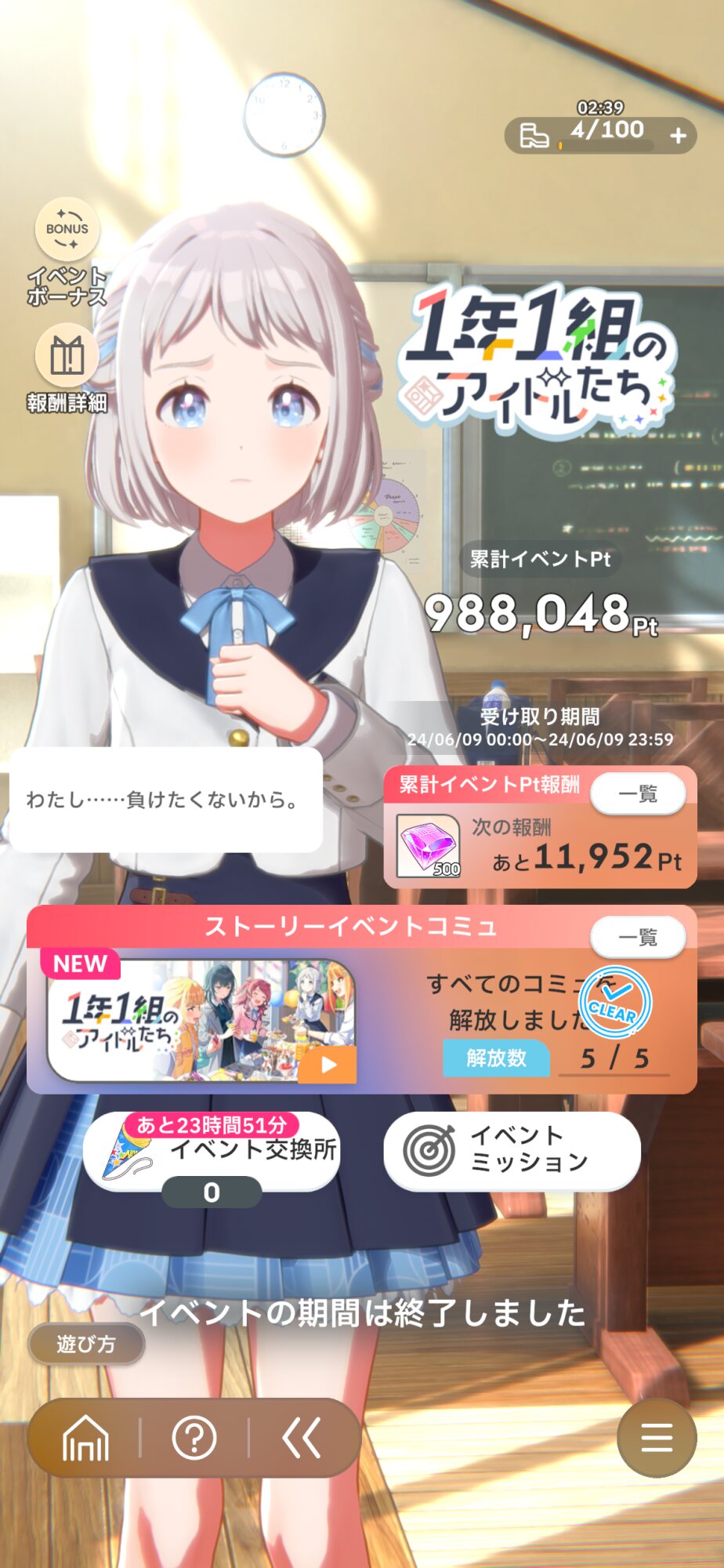724x1568 pixels.
Task: Open the イベント交換所 exchange shop
Action: click(212, 1156)
